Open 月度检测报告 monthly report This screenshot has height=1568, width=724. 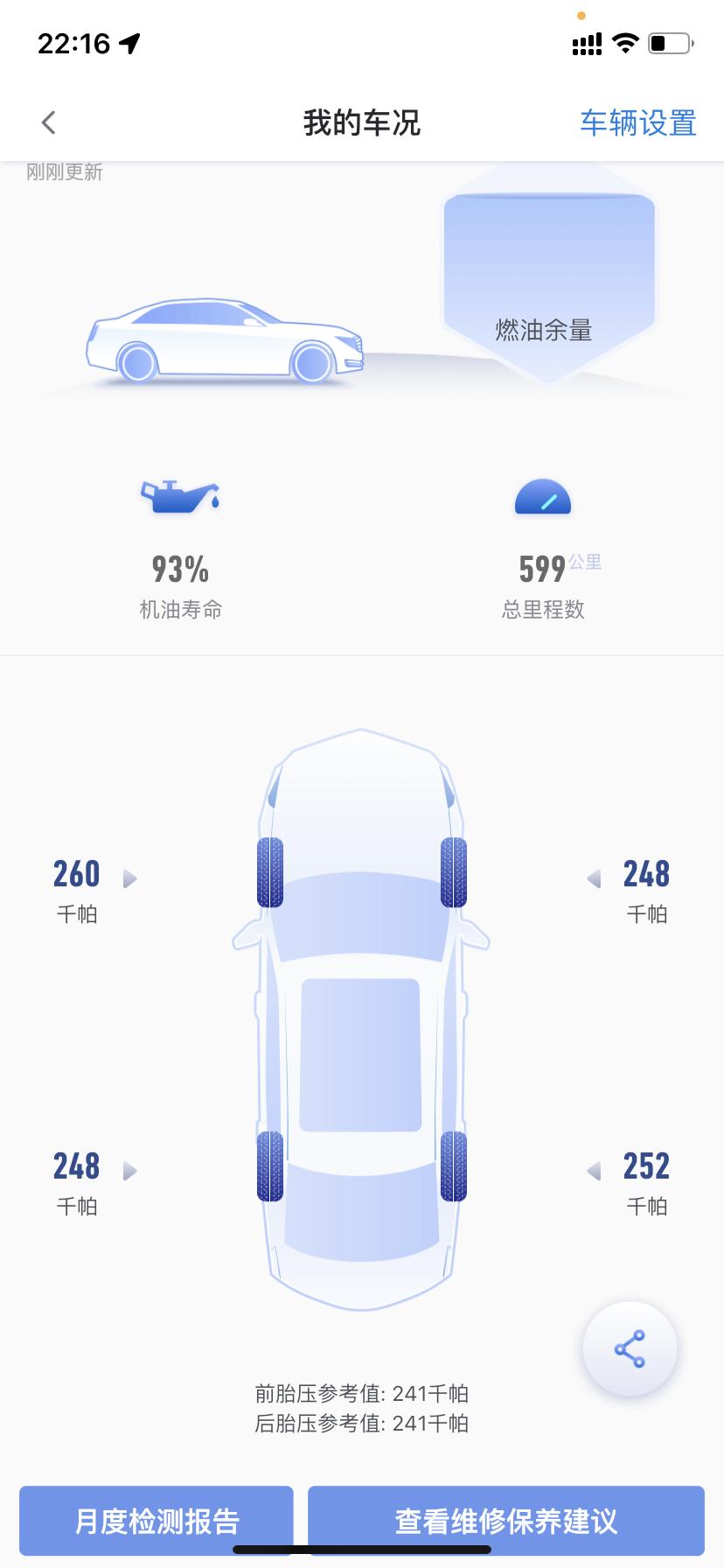click(157, 1521)
